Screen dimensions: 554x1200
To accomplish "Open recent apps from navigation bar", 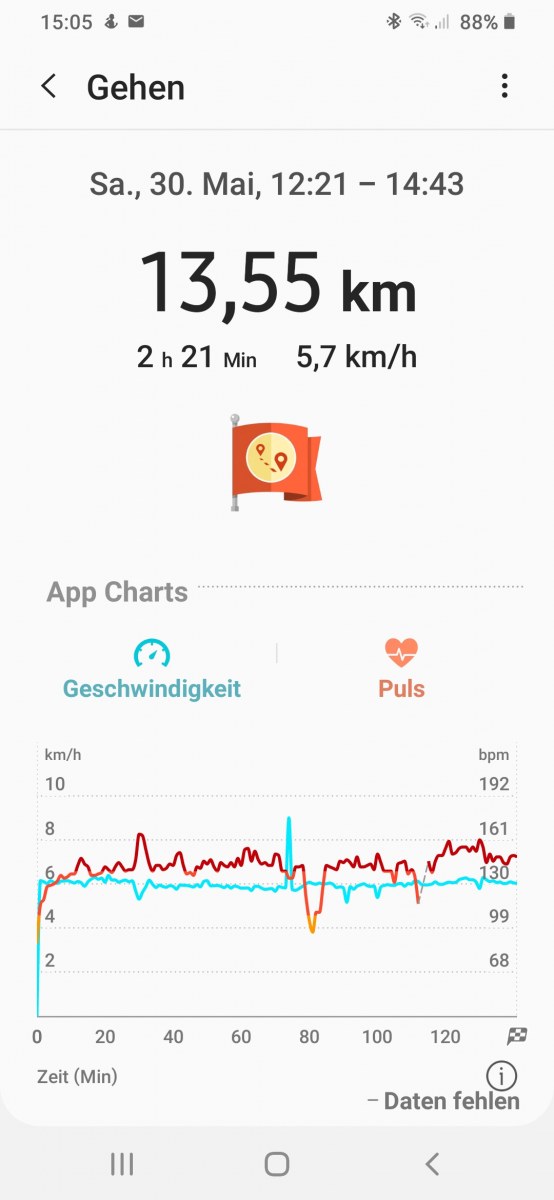I will click(x=122, y=1164).
